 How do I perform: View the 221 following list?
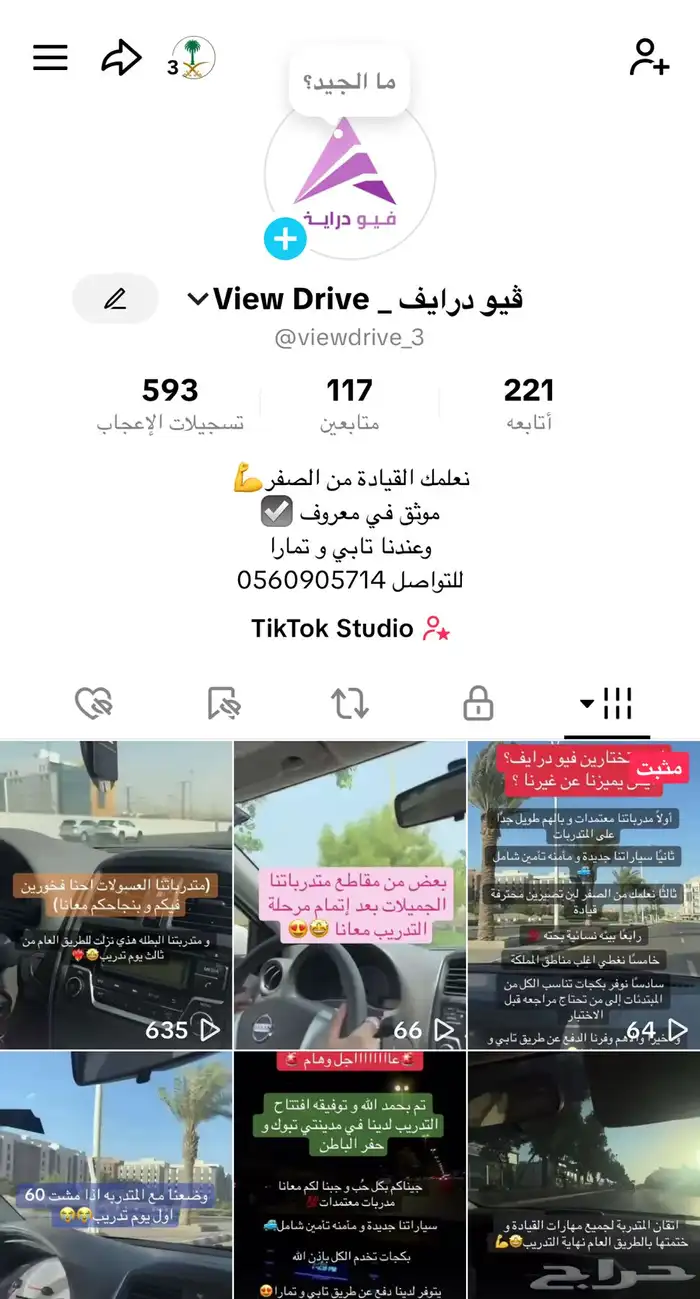(x=528, y=402)
